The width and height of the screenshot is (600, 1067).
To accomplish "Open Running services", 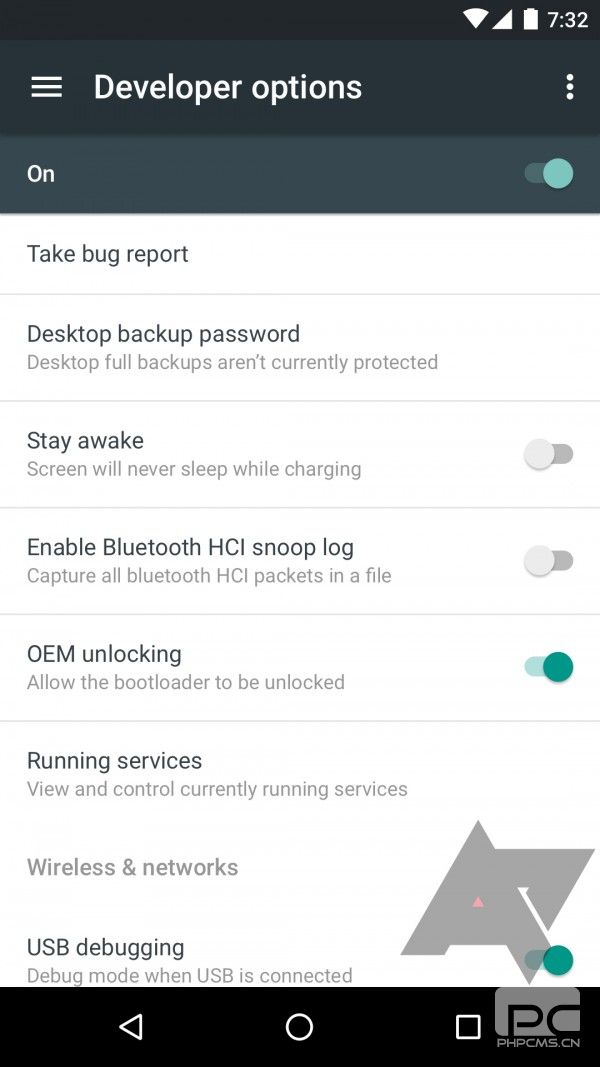I will pyautogui.click(x=300, y=774).
